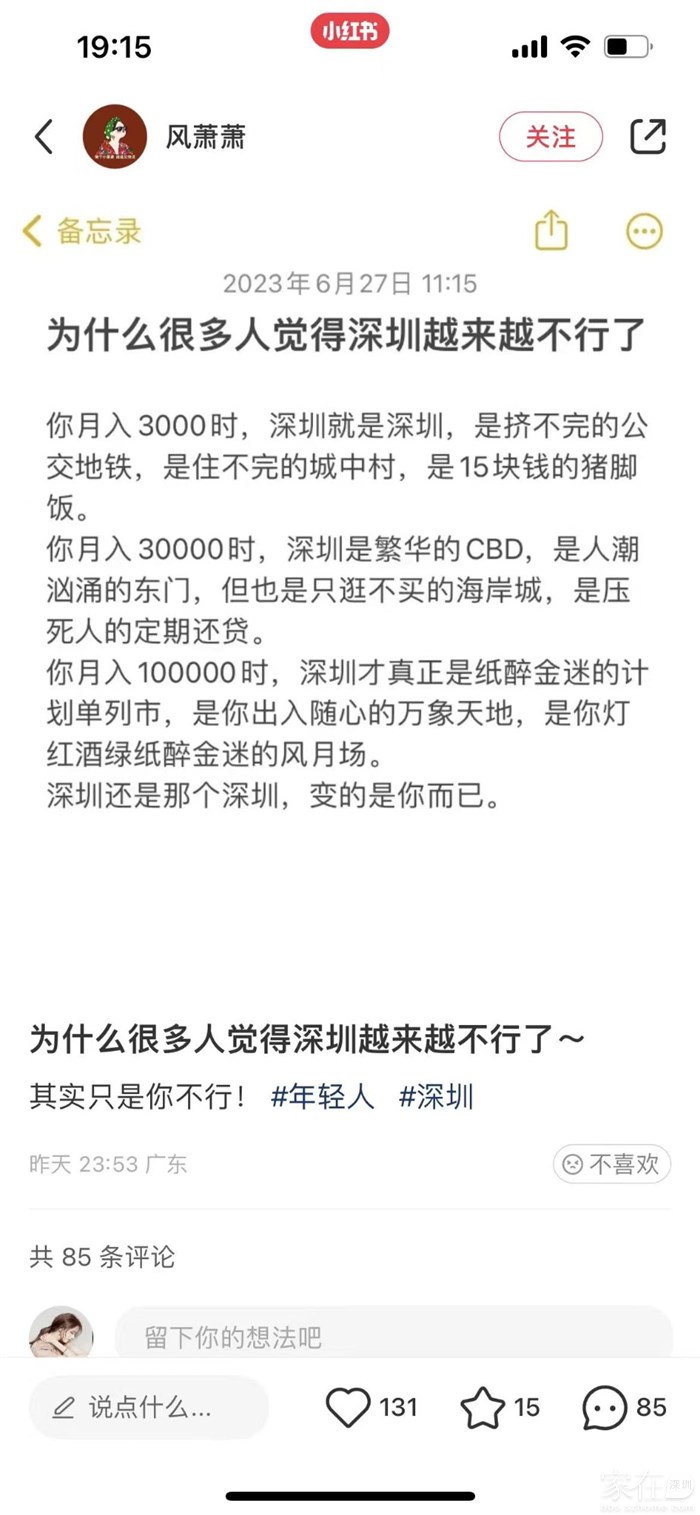The image size is (700, 1515).
Task: Like the post with heart icon
Action: pos(348,1408)
